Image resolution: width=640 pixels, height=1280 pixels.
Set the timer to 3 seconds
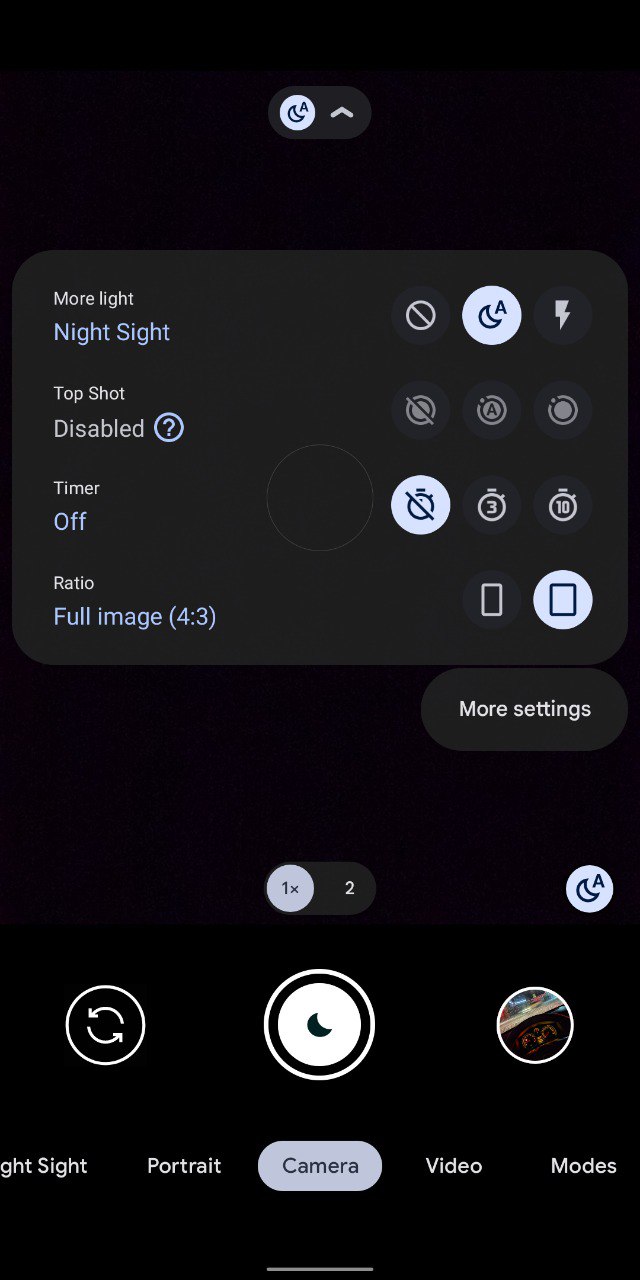pyautogui.click(x=491, y=505)
